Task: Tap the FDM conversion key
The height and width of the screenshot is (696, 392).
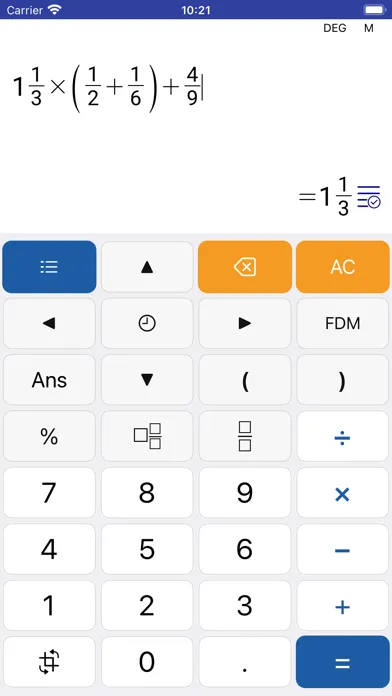Action: coord(343,323)
